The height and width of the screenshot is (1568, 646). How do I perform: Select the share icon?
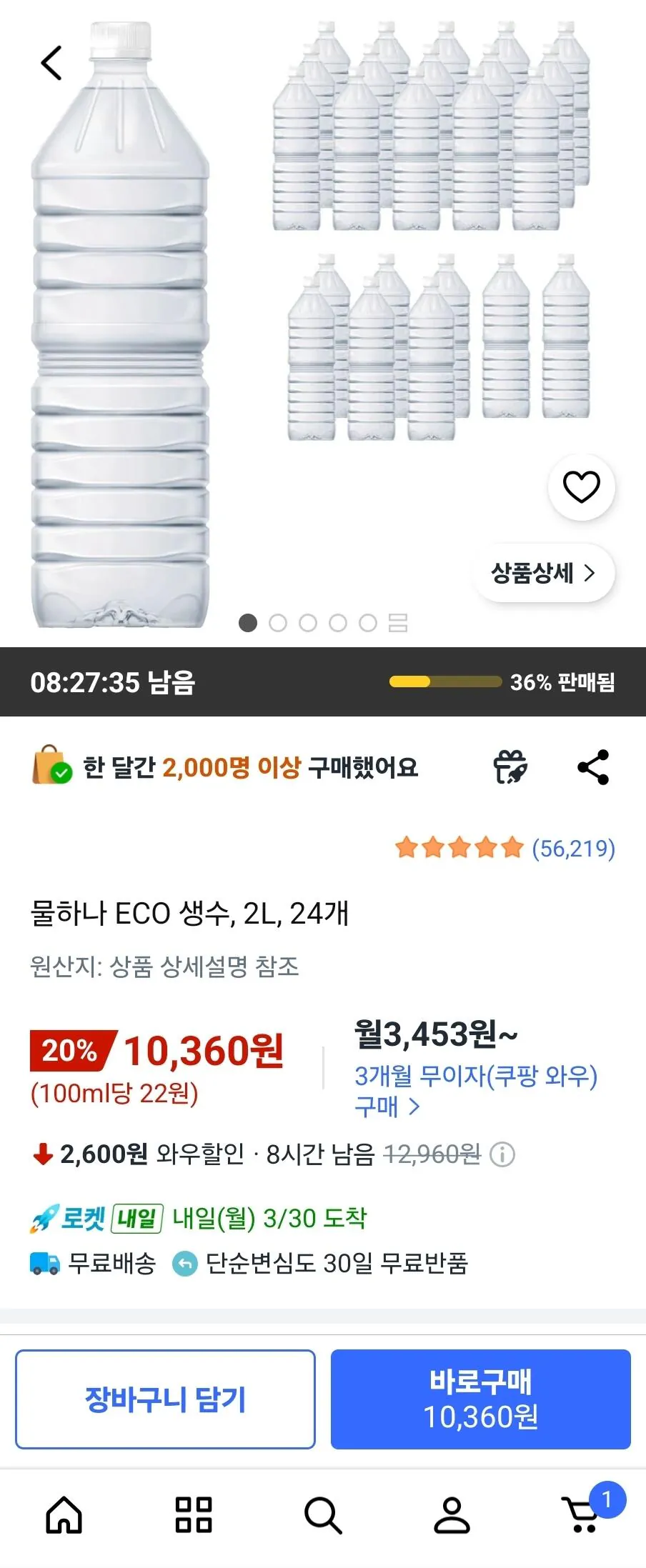(593, 767)
